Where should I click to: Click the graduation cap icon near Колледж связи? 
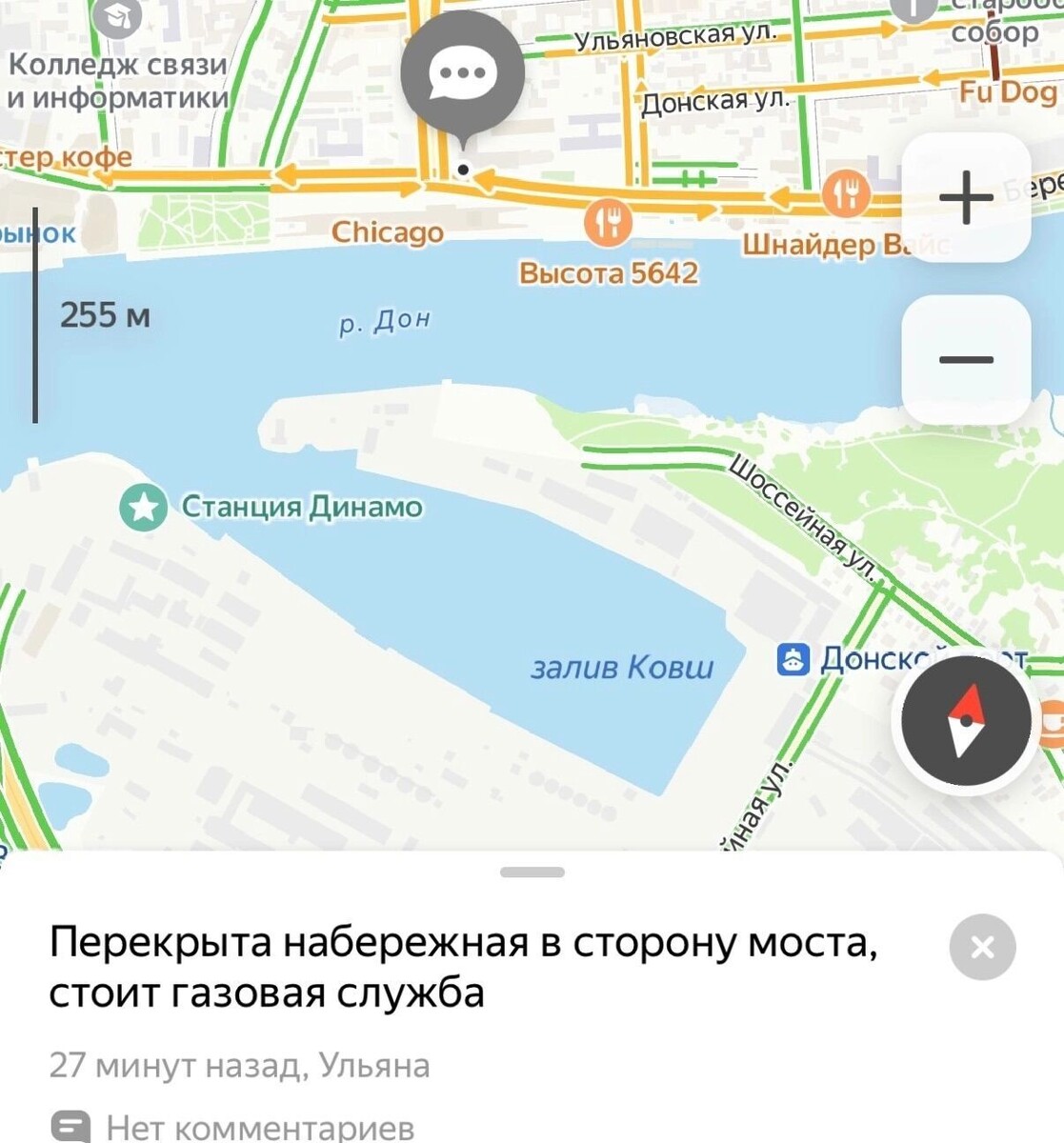point(118,14)
